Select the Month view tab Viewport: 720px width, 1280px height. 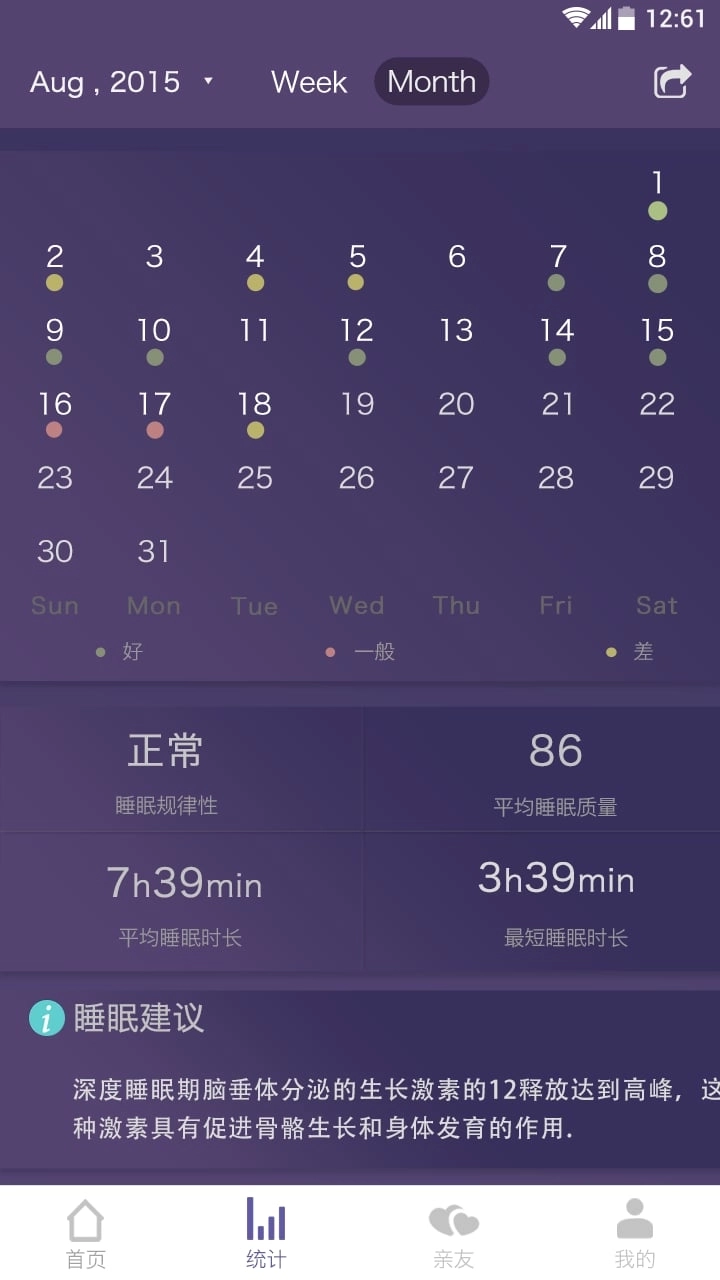[431, 82]
